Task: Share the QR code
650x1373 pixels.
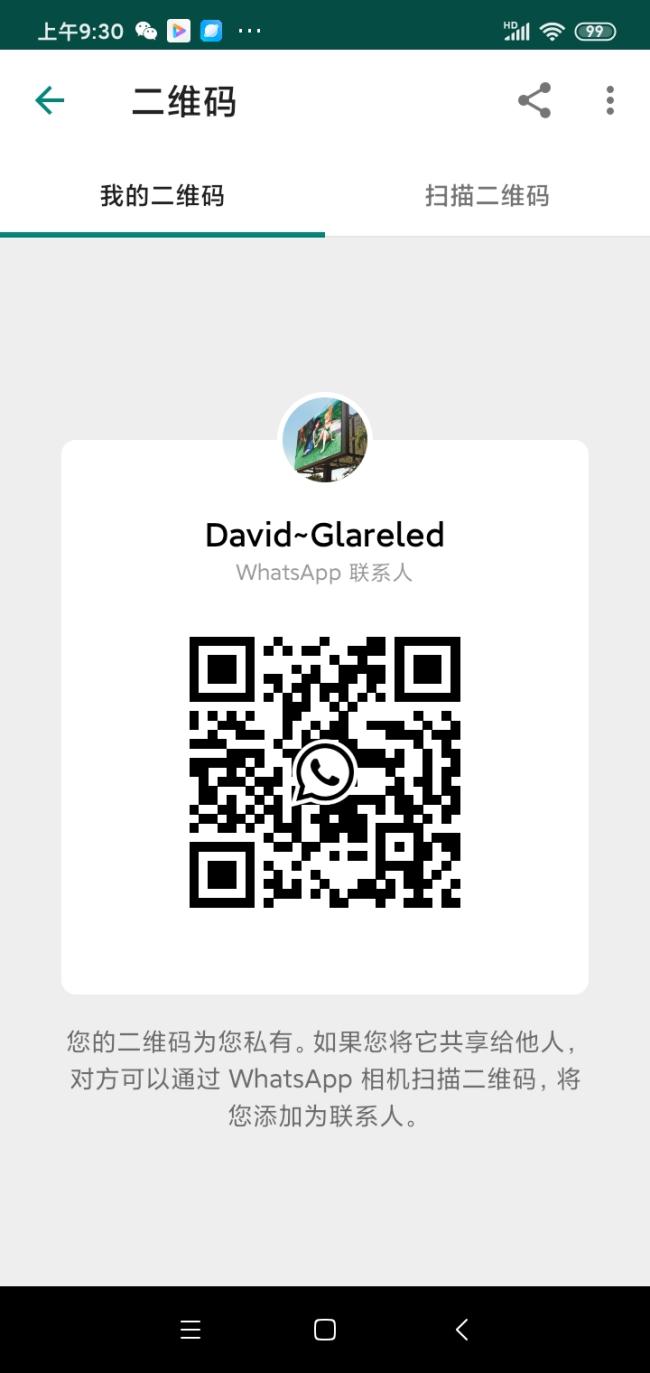Action: pos(534,100)
